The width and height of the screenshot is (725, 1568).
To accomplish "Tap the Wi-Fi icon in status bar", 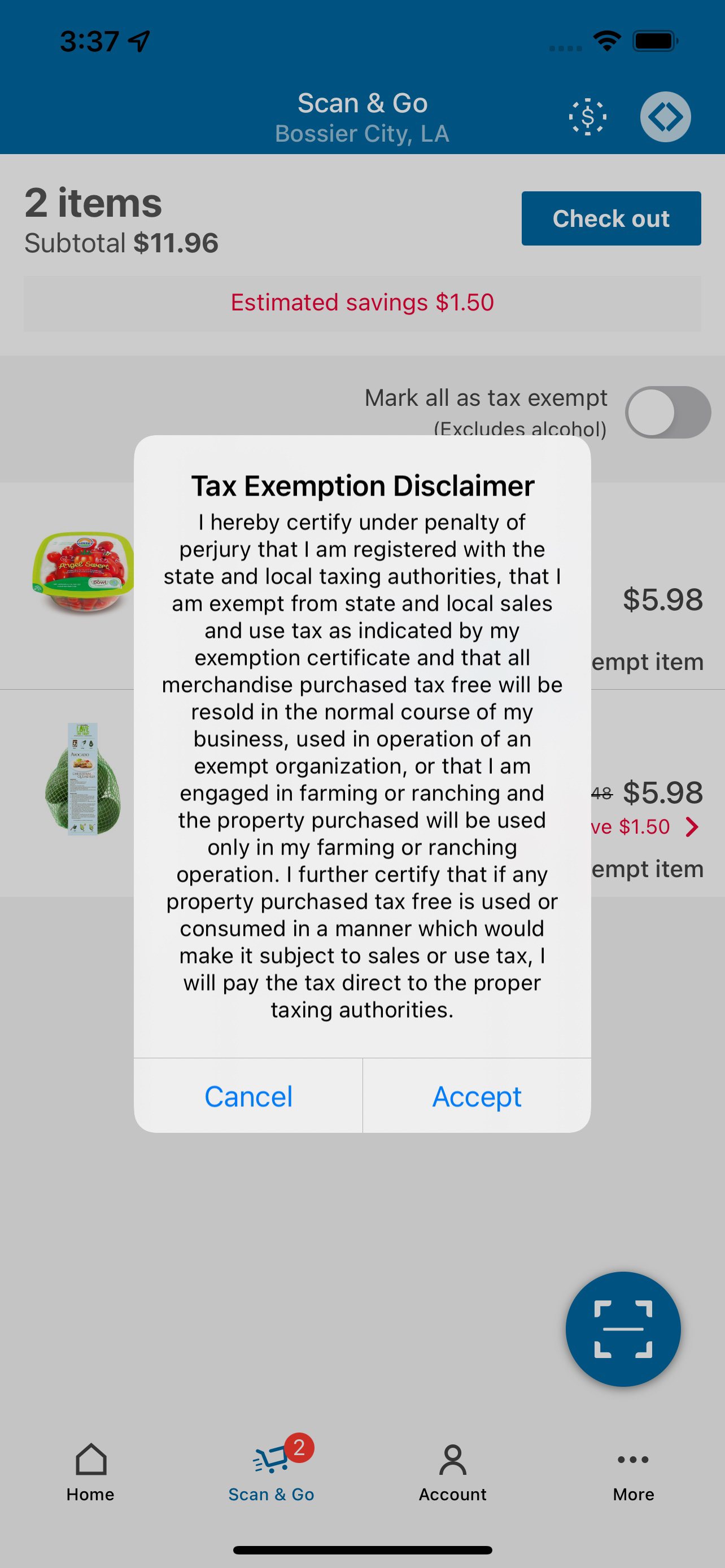I will coord(606,39).
